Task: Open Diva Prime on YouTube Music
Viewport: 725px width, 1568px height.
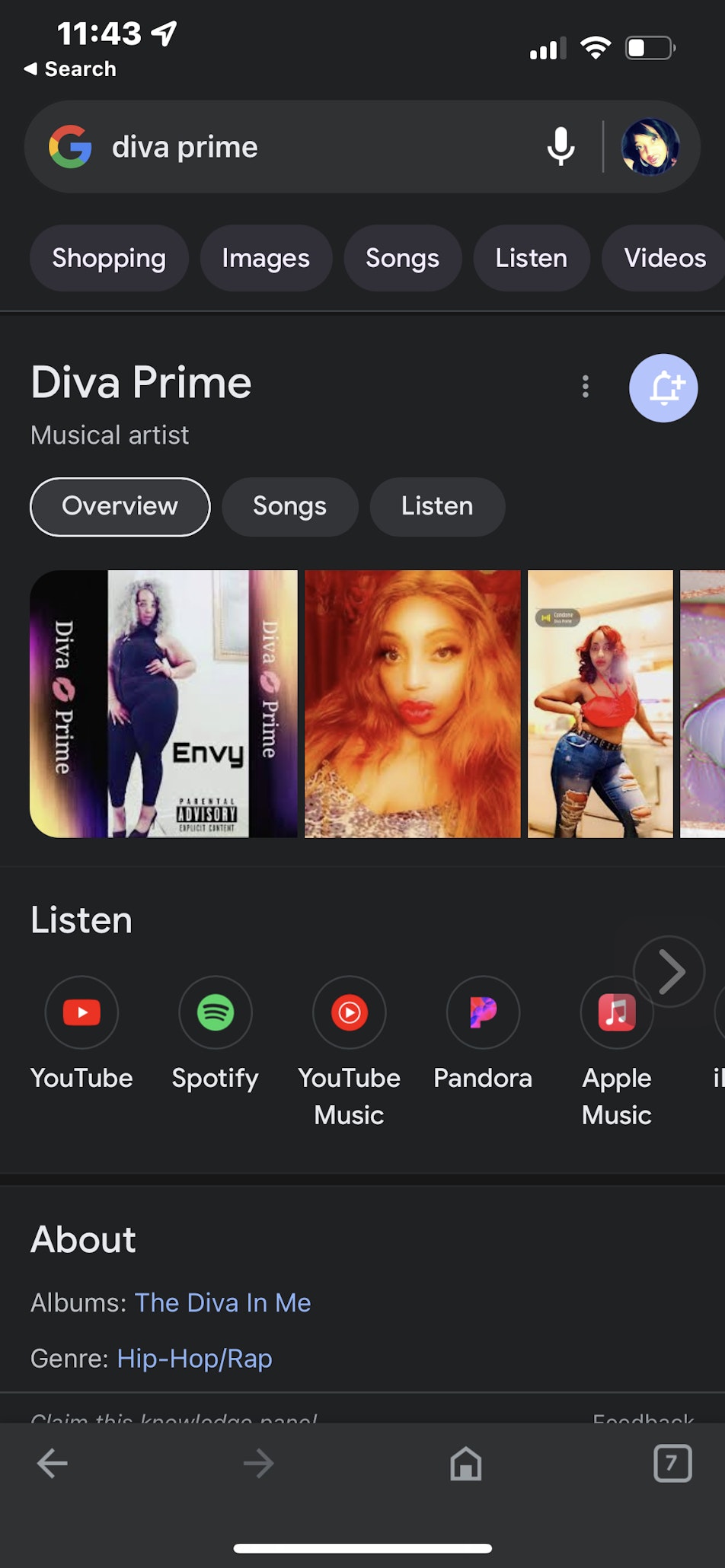Action: pos(350,1013)
